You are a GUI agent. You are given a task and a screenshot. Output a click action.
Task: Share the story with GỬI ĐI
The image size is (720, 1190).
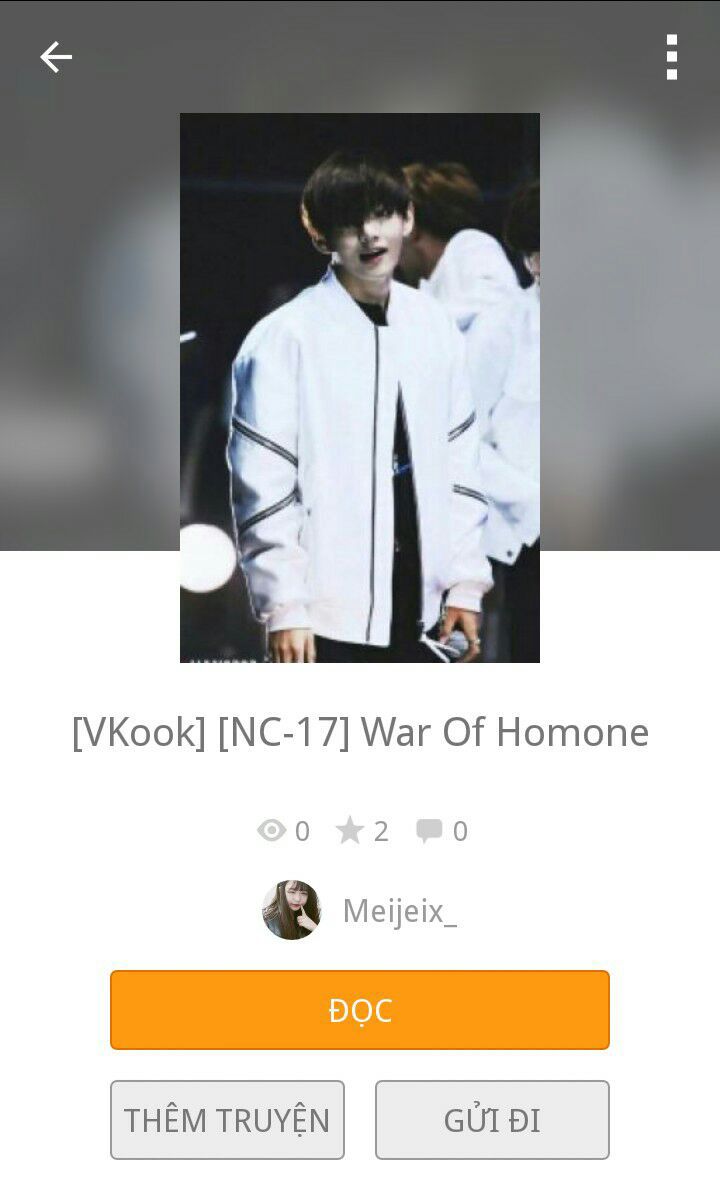(x=492, y=1120)
